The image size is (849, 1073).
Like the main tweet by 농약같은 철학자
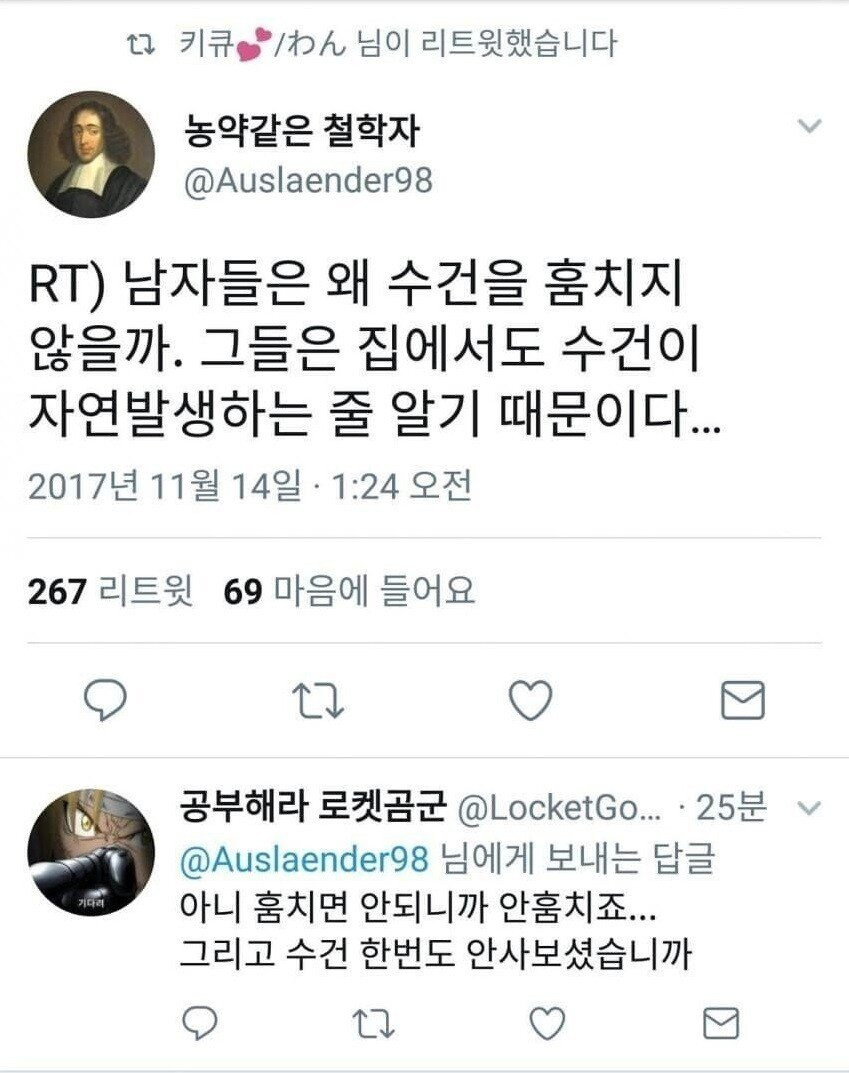pyautogui.click(x=531, y=702)
